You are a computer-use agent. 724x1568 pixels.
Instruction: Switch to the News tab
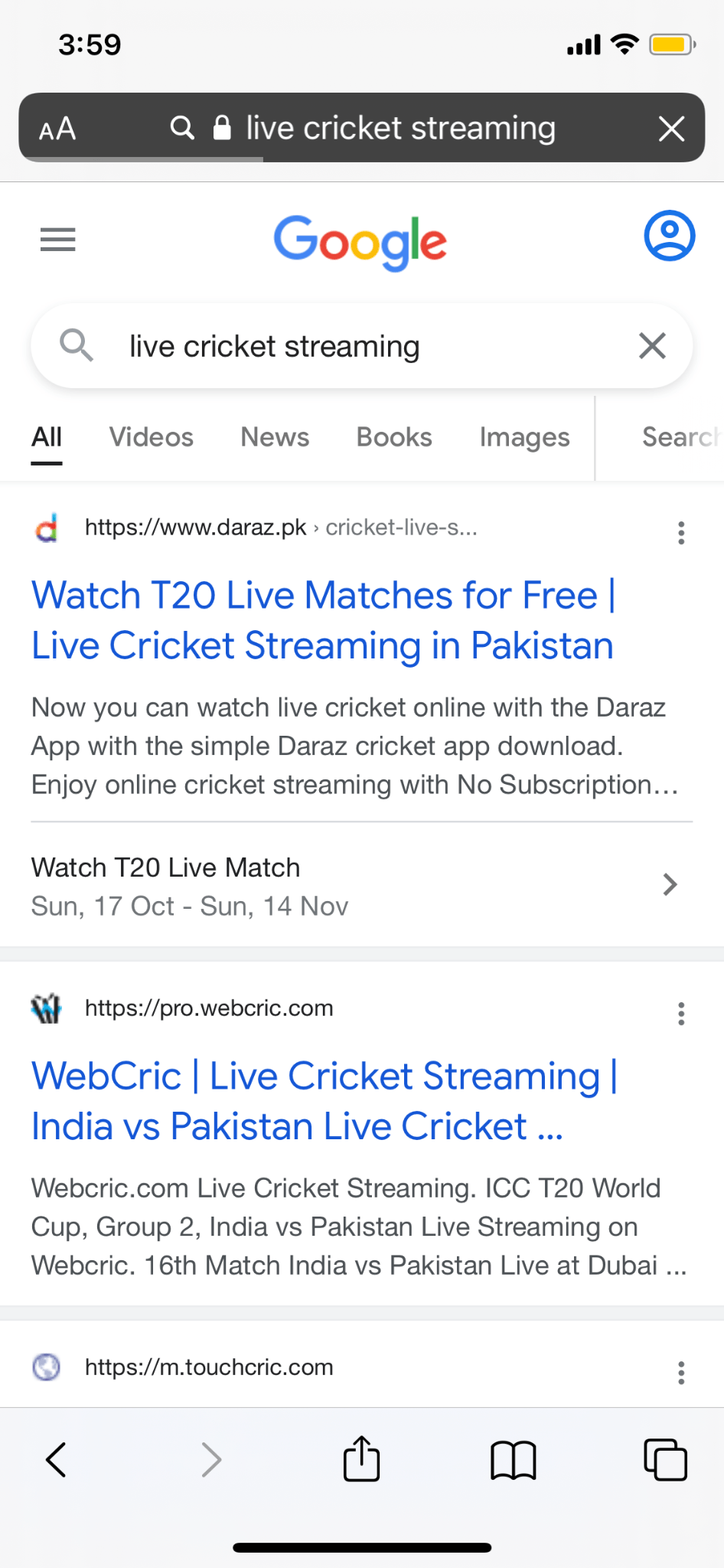pos(275,437)
